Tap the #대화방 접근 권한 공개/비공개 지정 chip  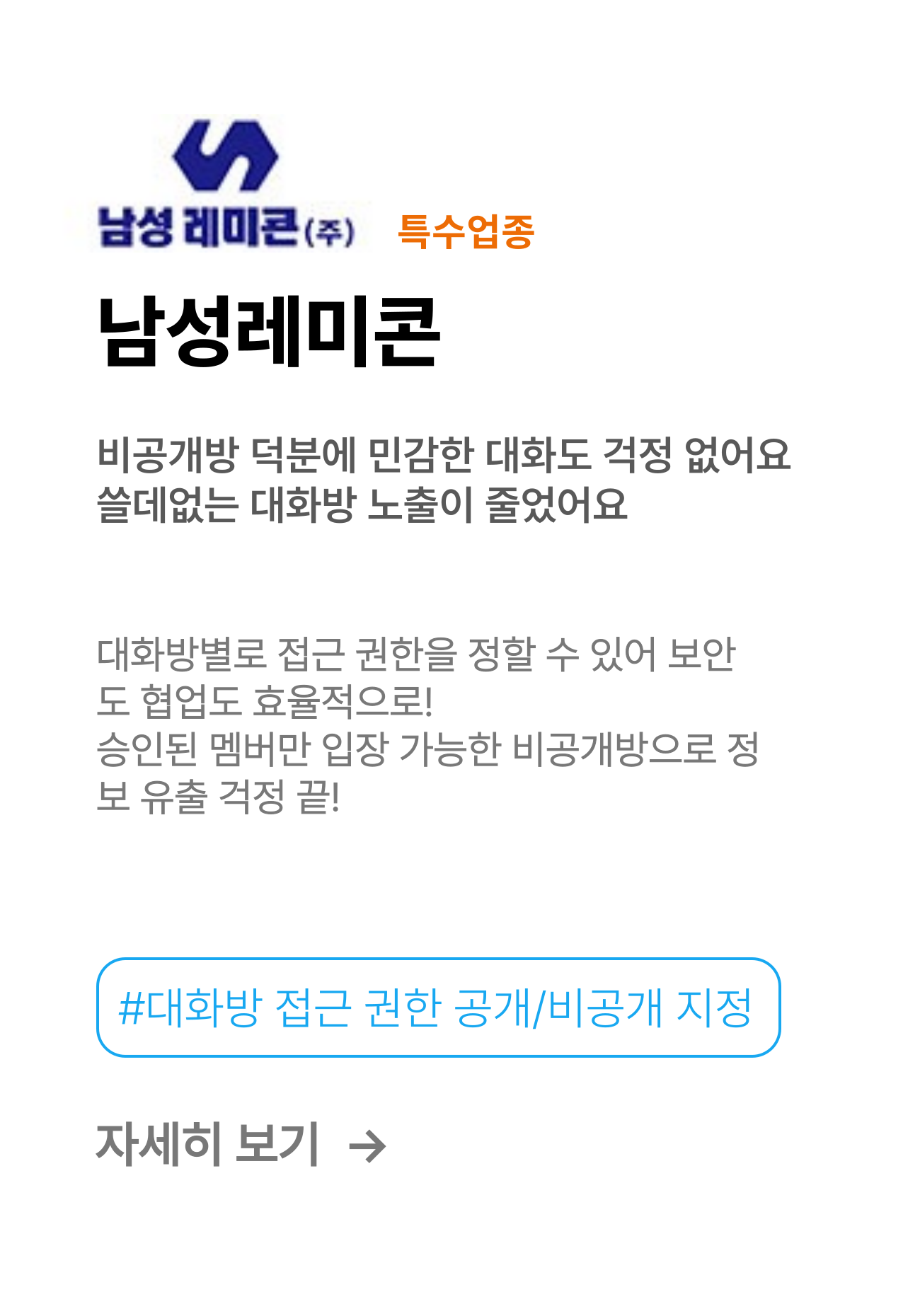(438, 1008)
